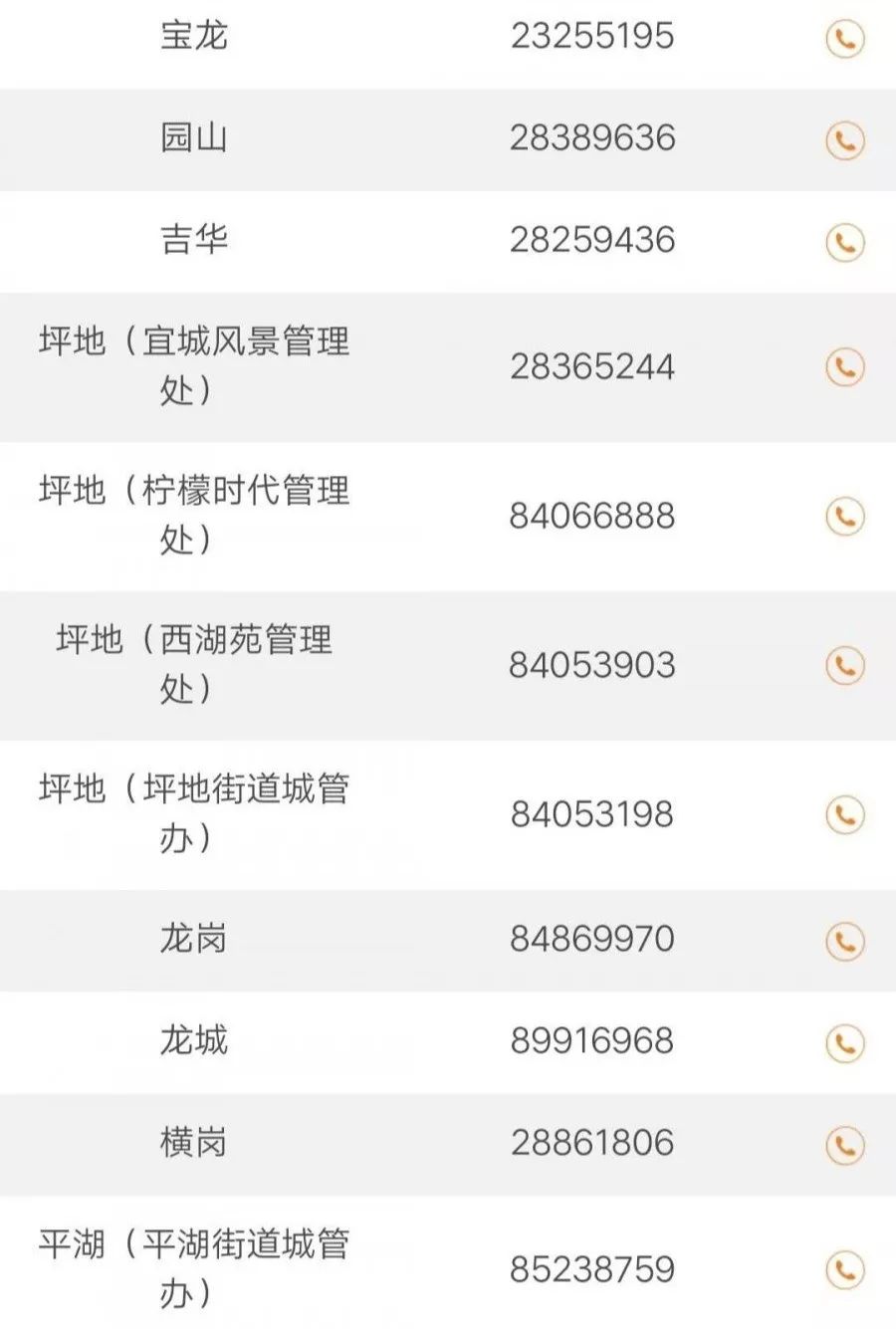
Task: Call the 宝龙 hotline via phone icon
Action: coord(844,40)
